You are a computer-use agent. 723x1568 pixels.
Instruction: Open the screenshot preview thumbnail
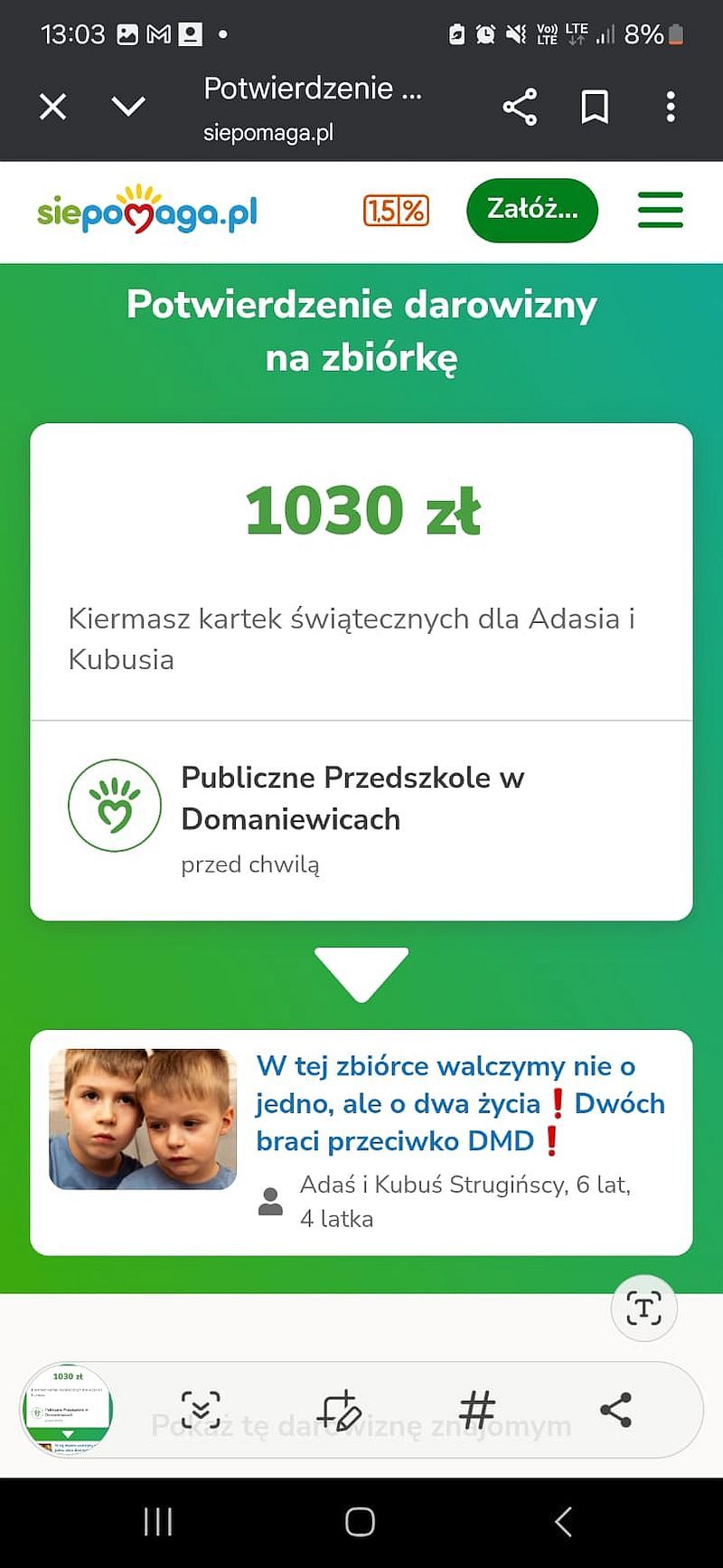[68, 1409]
